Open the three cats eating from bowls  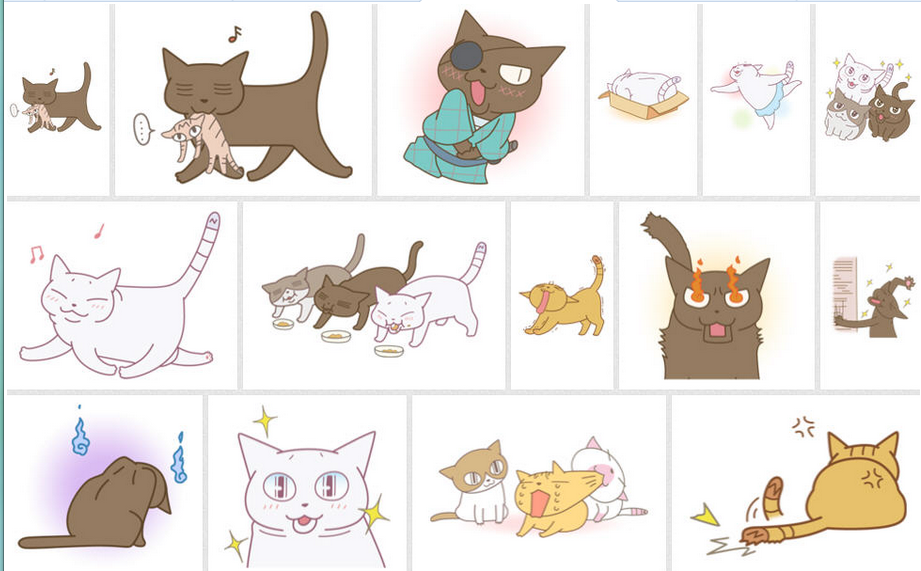[373, 297]
